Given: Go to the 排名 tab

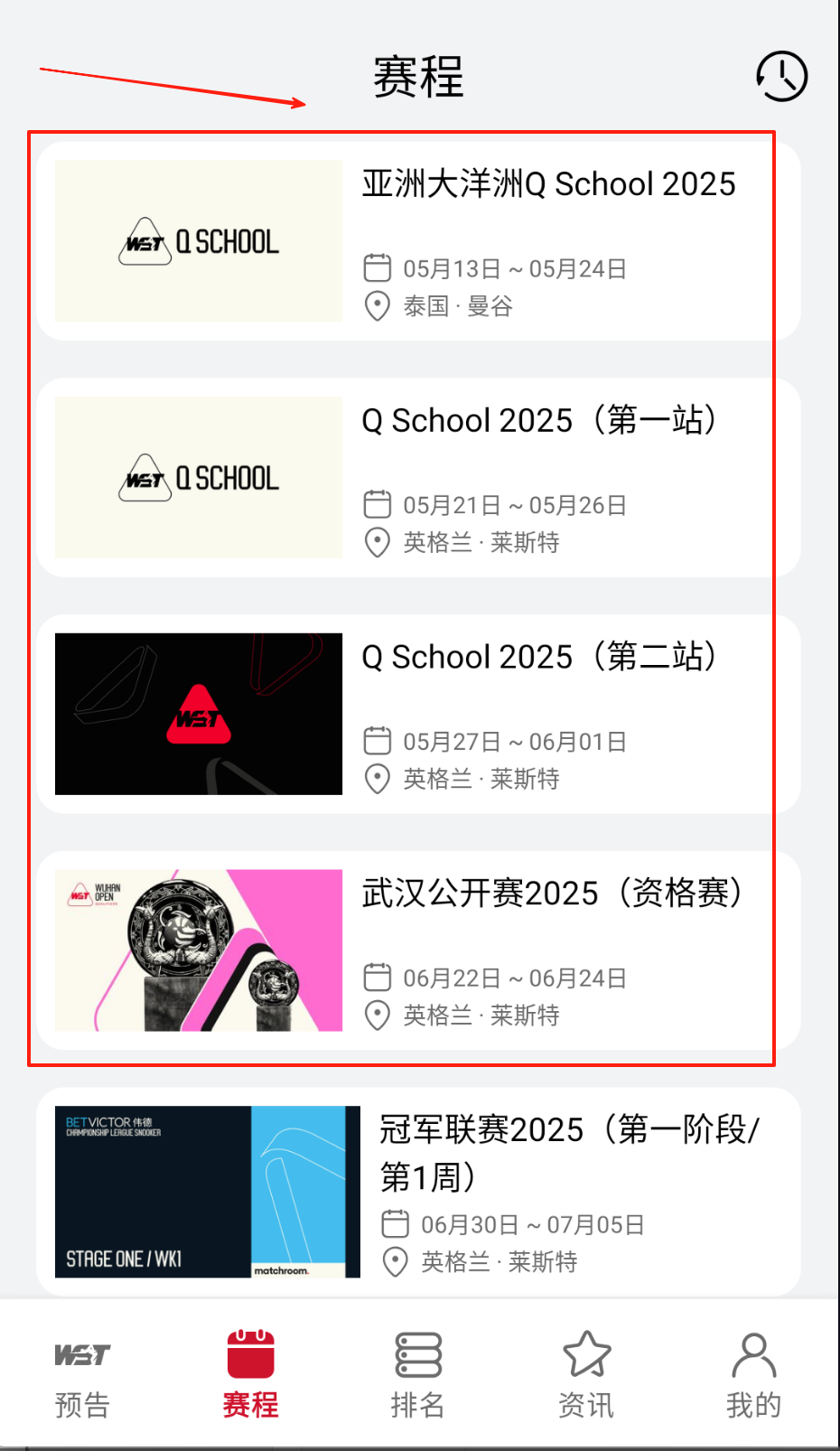Looking at the screenshot, I should click(417, 1375).
